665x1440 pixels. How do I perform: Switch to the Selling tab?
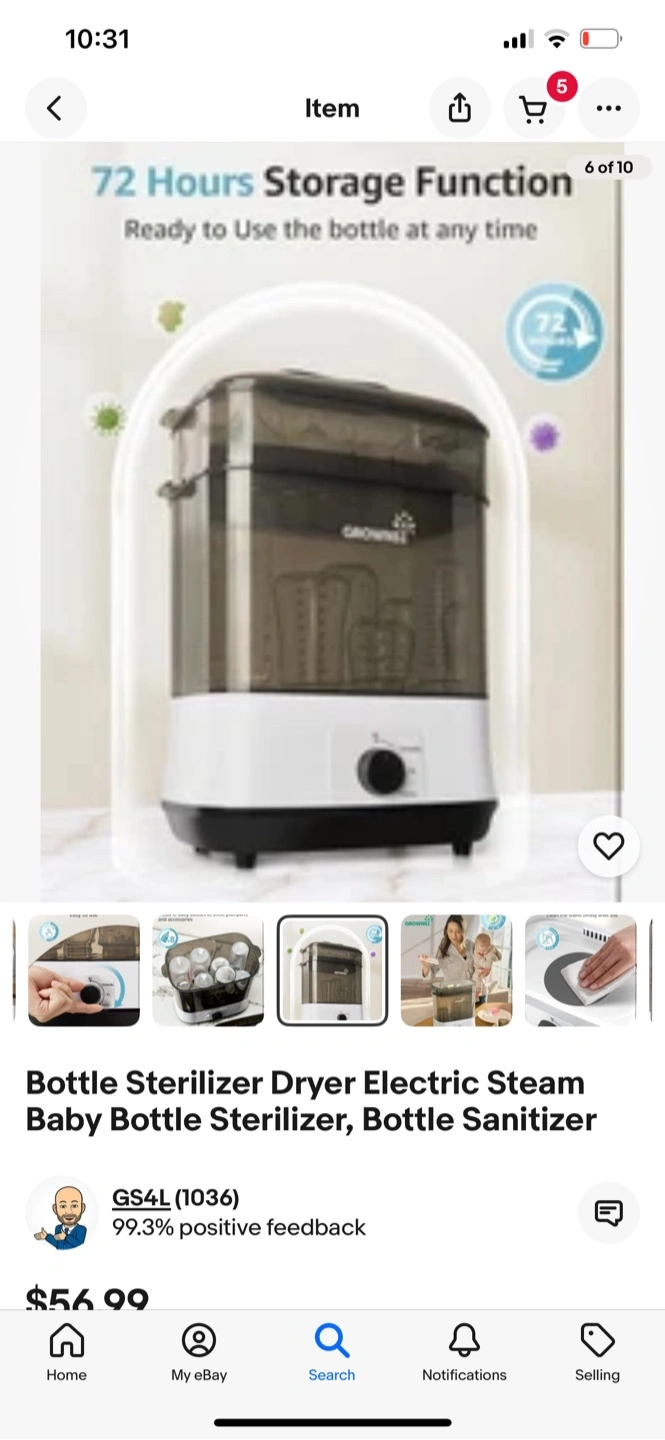597,1352
